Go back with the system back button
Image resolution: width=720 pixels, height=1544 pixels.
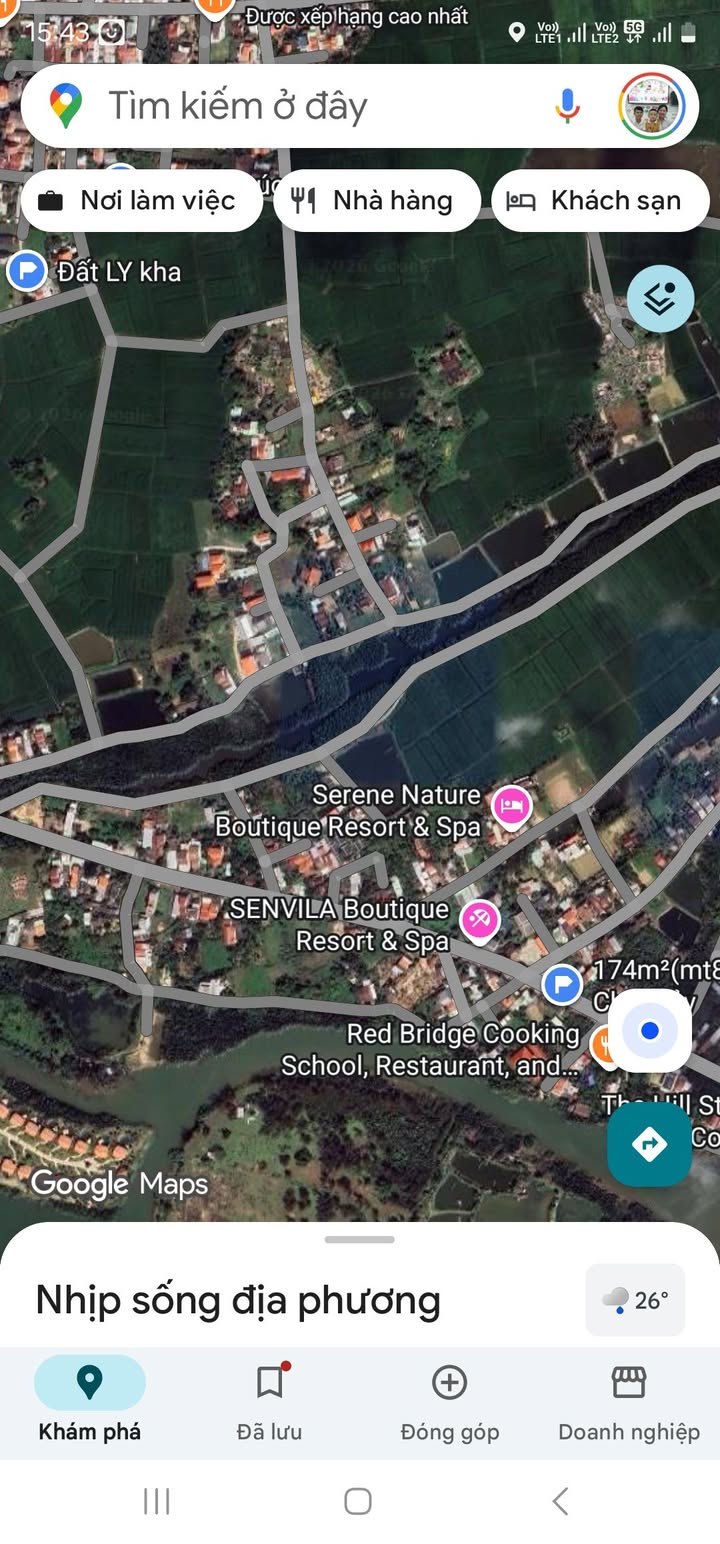[561, 1501]
